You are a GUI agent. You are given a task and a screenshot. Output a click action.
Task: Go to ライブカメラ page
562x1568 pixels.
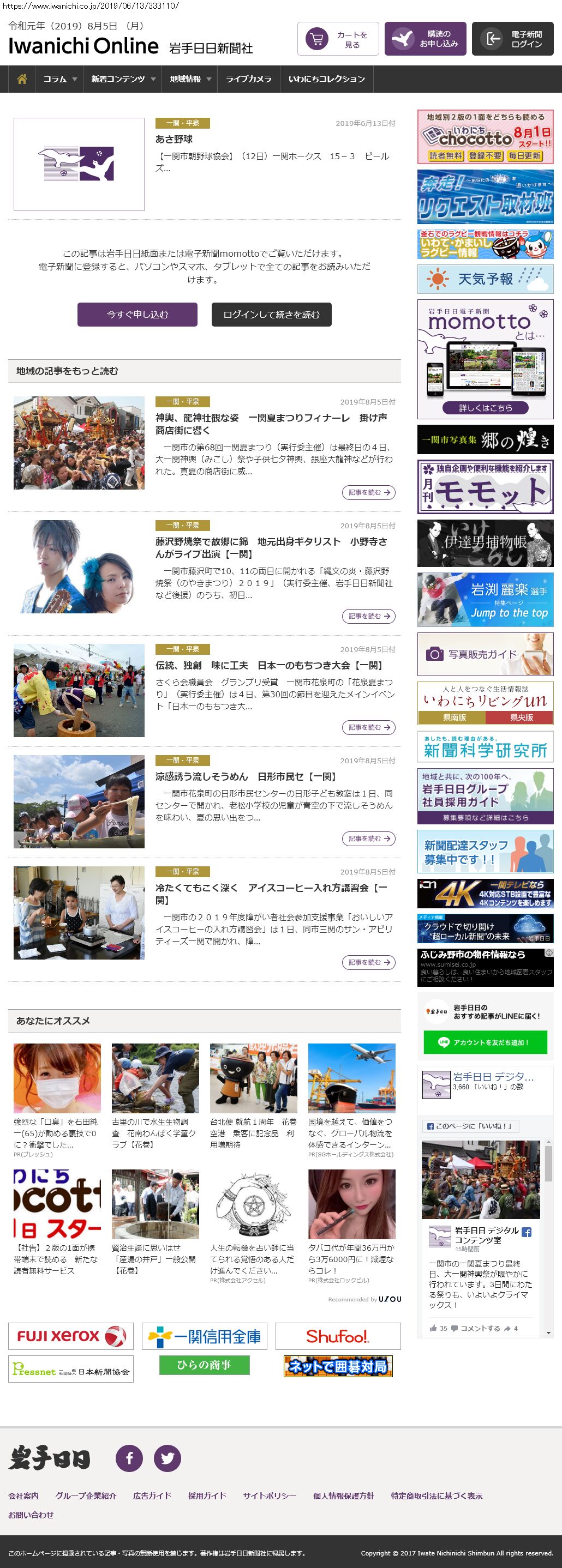248,79
